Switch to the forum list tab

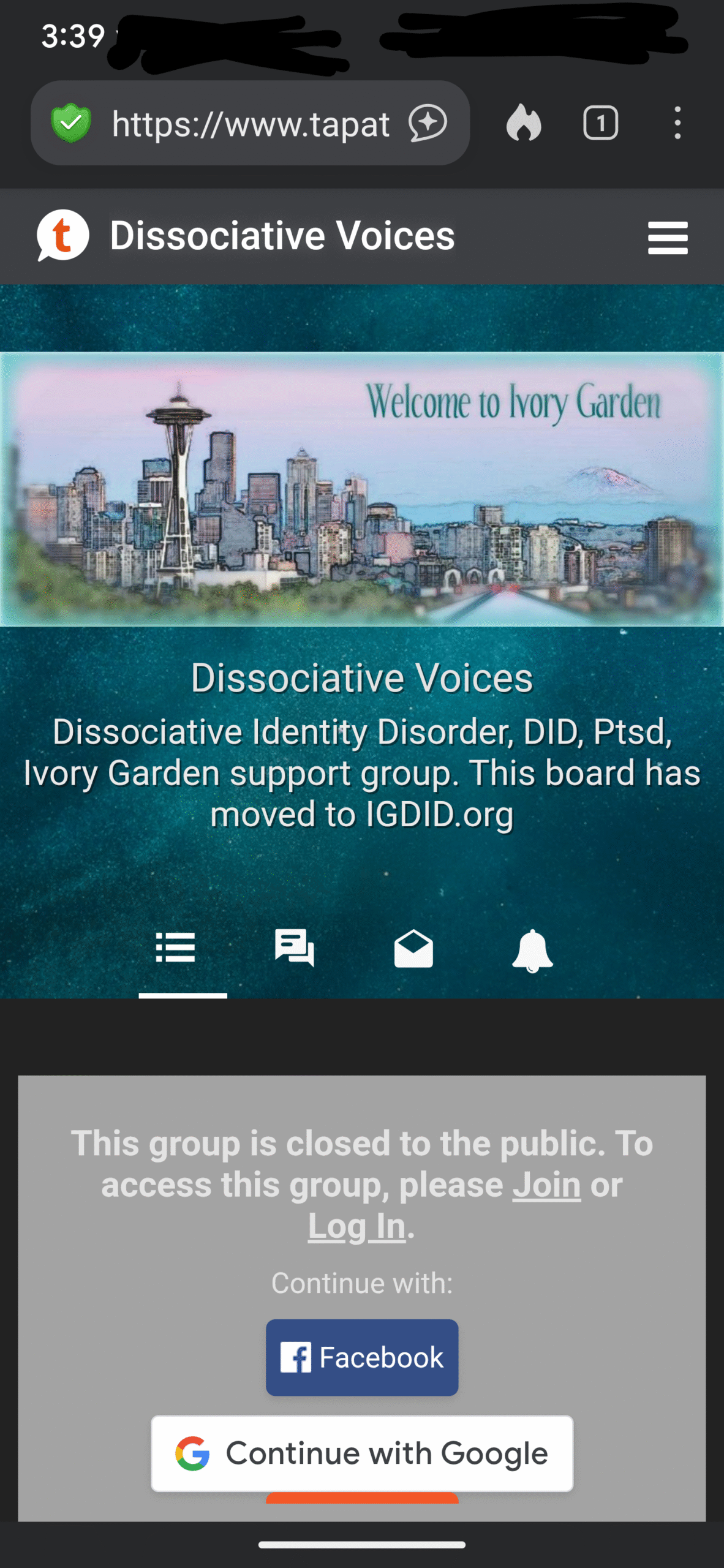176,948
